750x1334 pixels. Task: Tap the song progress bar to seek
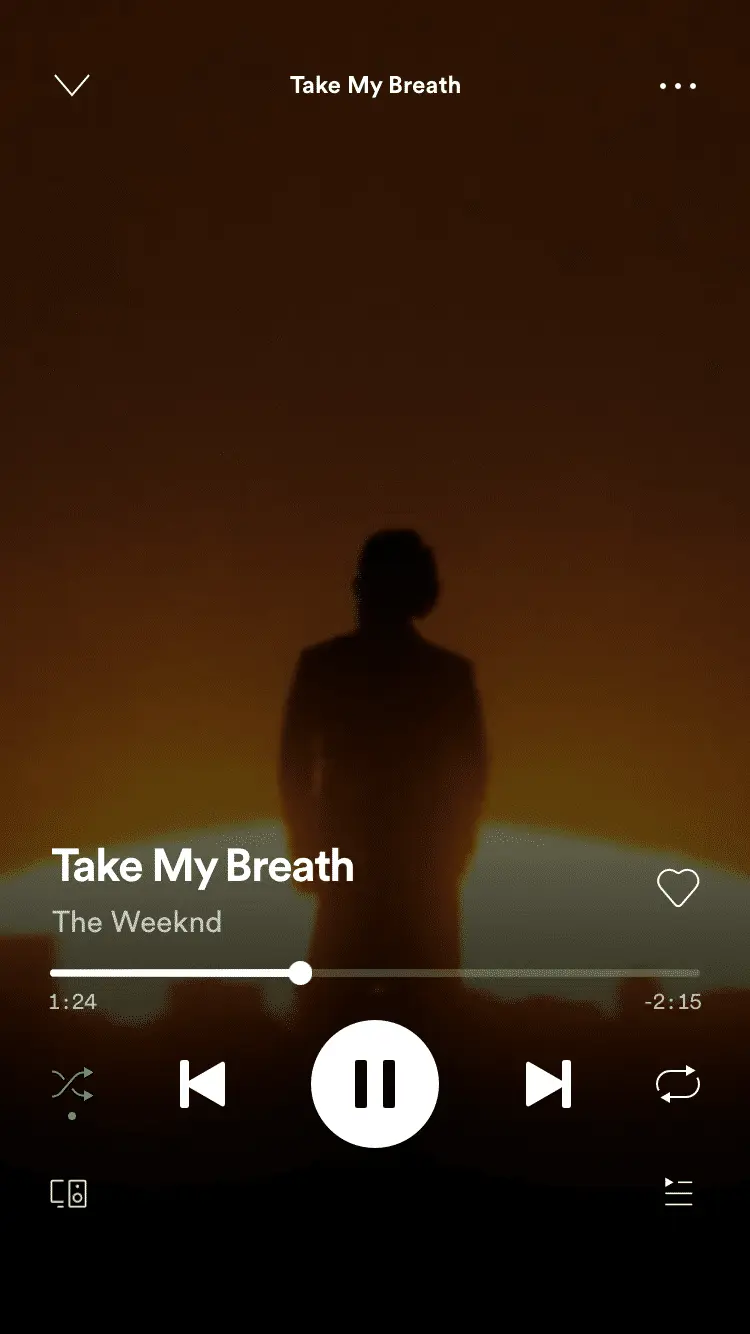coord(375,973)
